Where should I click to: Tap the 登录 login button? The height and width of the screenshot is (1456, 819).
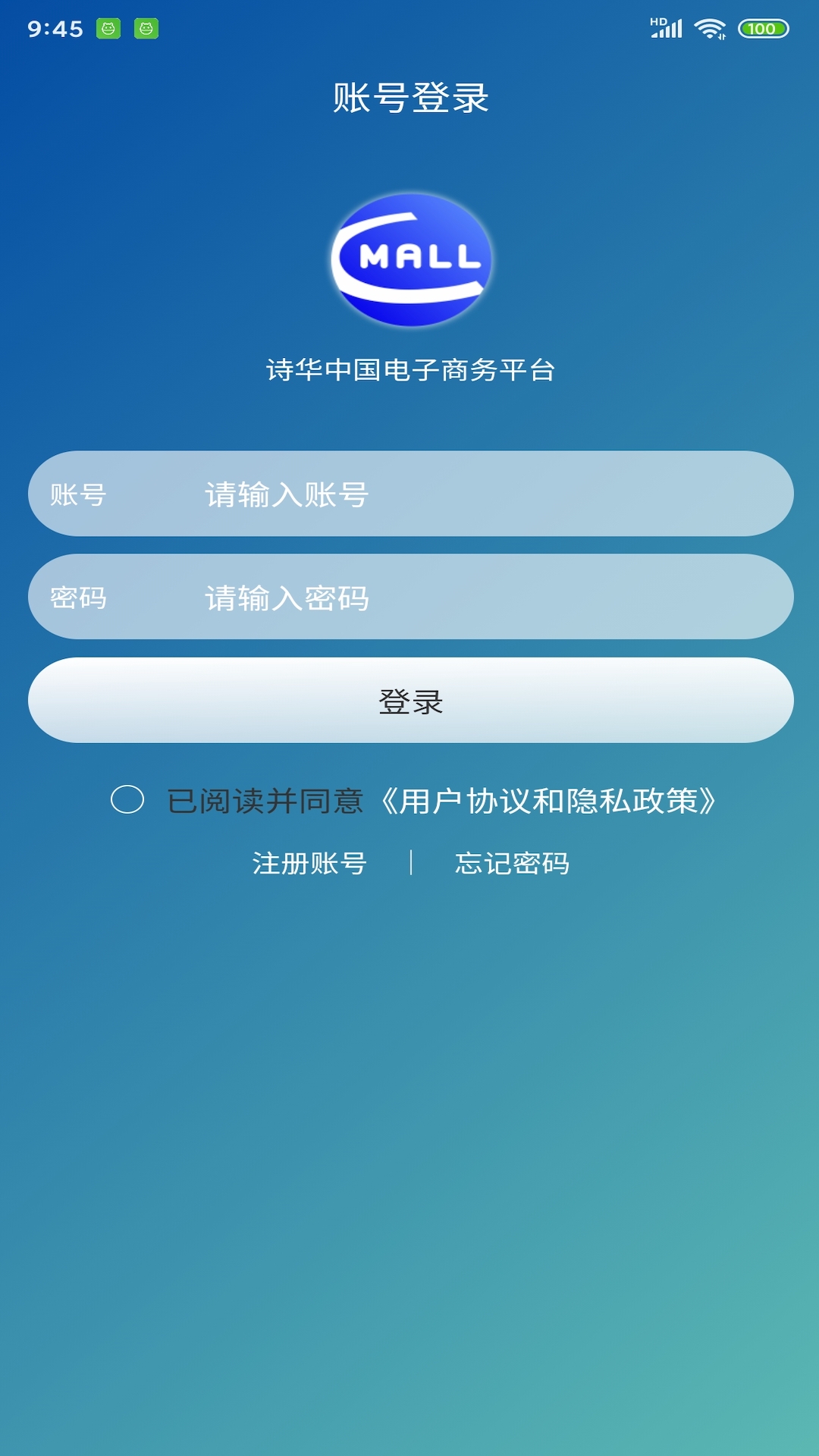pos(410,701)
